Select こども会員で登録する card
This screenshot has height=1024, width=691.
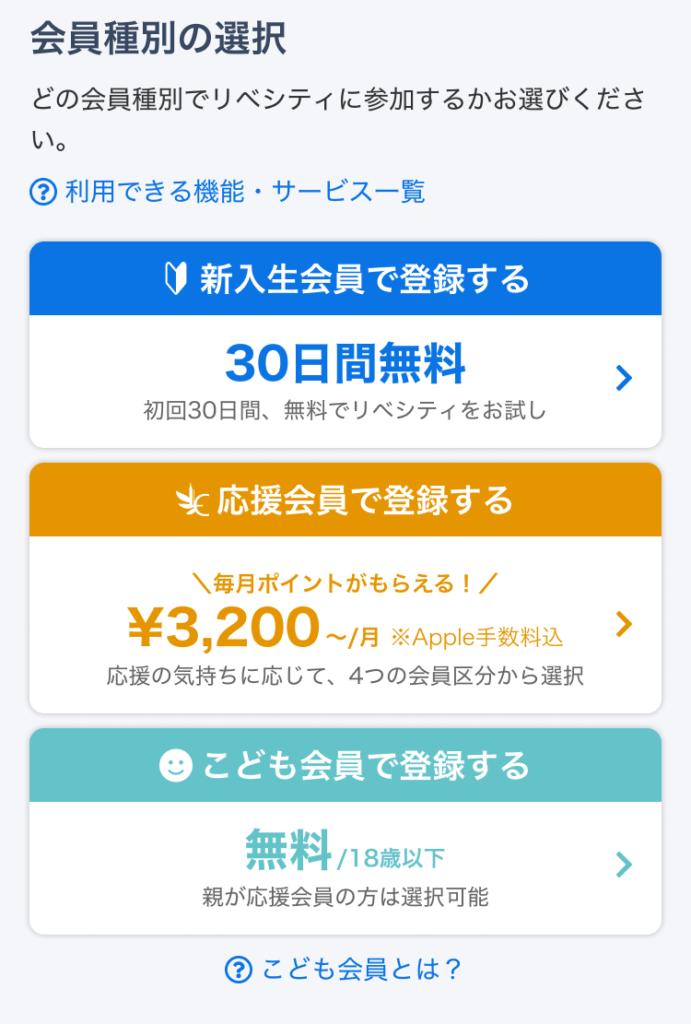click(x=345, y=831)
